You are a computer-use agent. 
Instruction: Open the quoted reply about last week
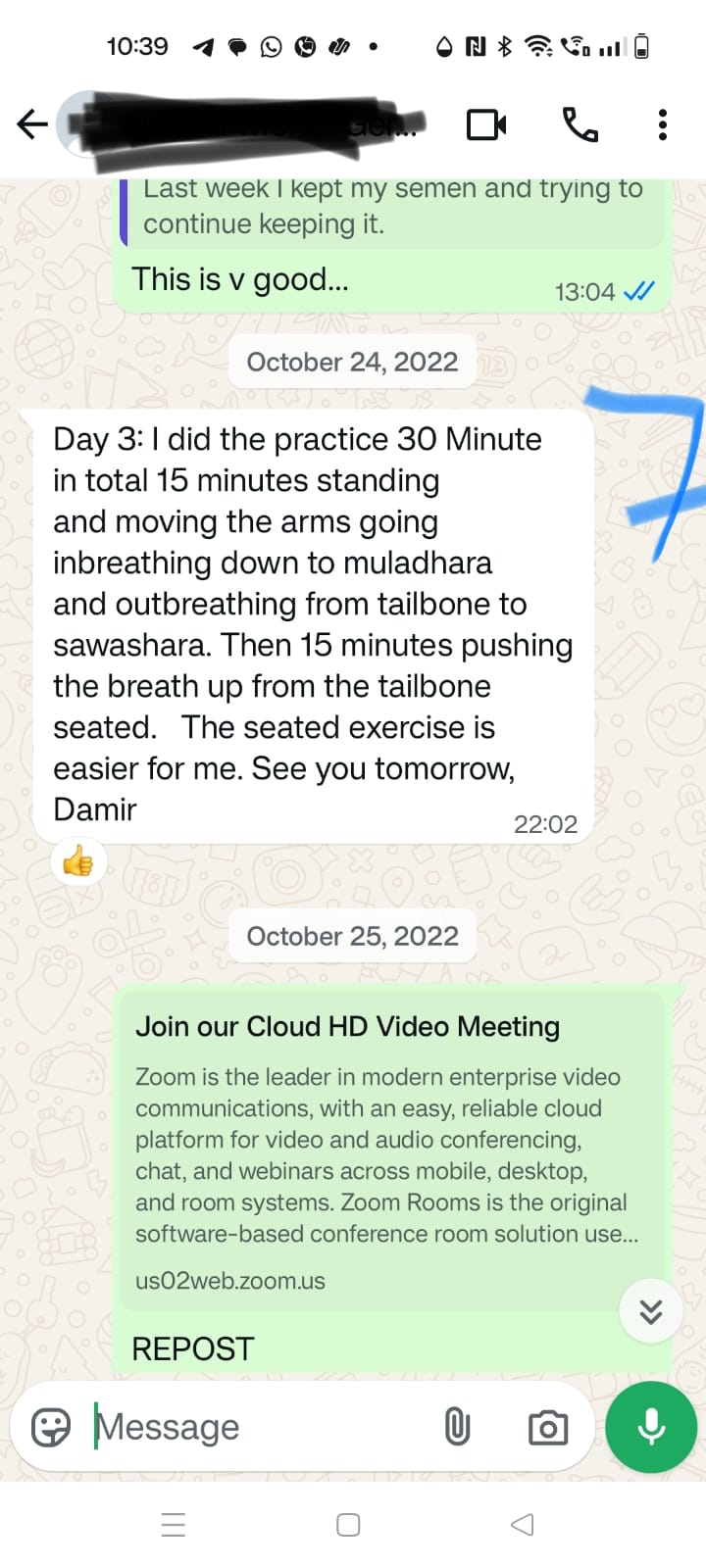392,208
